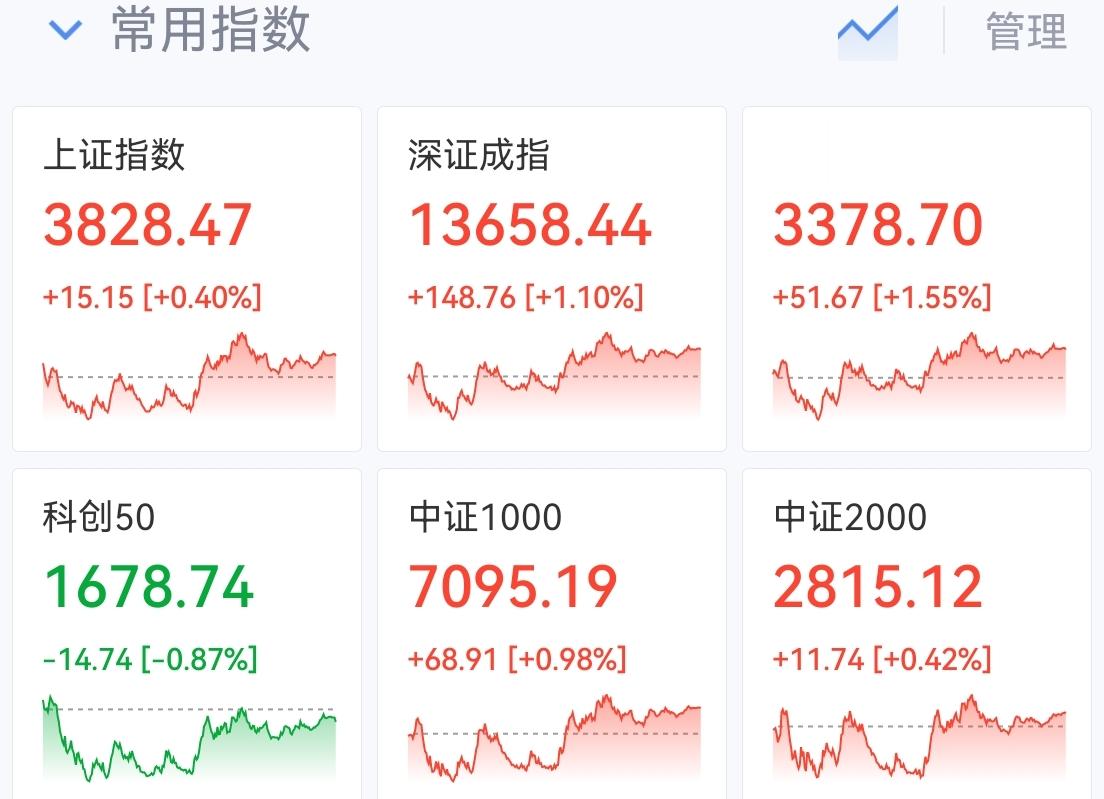Viewport: 1104px width, 799px height.
Task: Collapse the 常用指数 section chevron
Action: [65, 30]
